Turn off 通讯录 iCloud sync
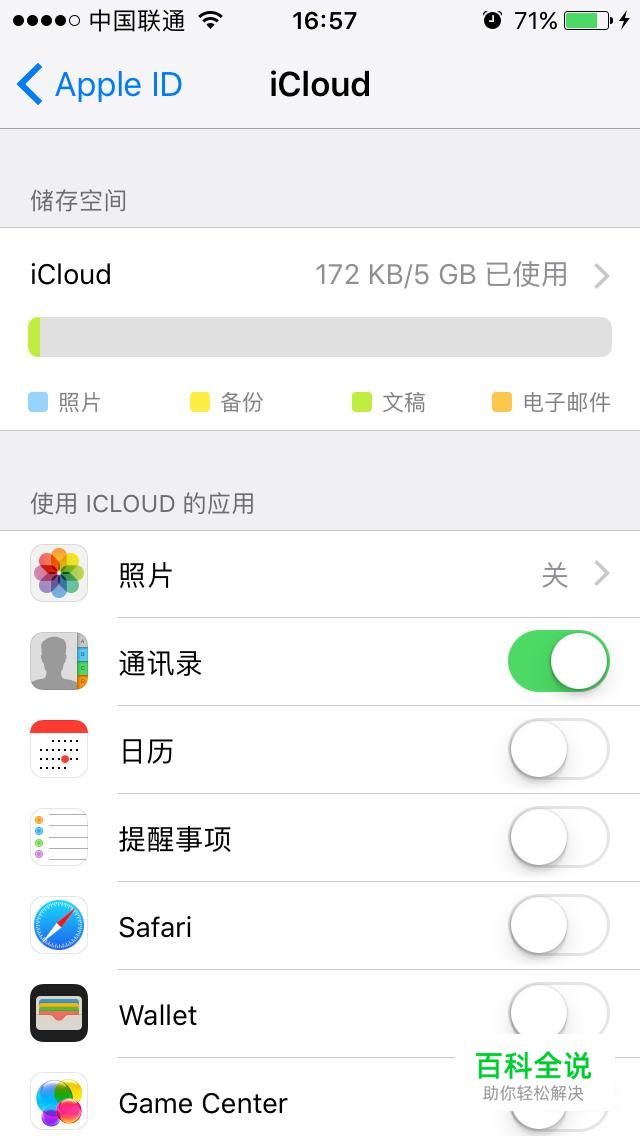 (558, 662)
